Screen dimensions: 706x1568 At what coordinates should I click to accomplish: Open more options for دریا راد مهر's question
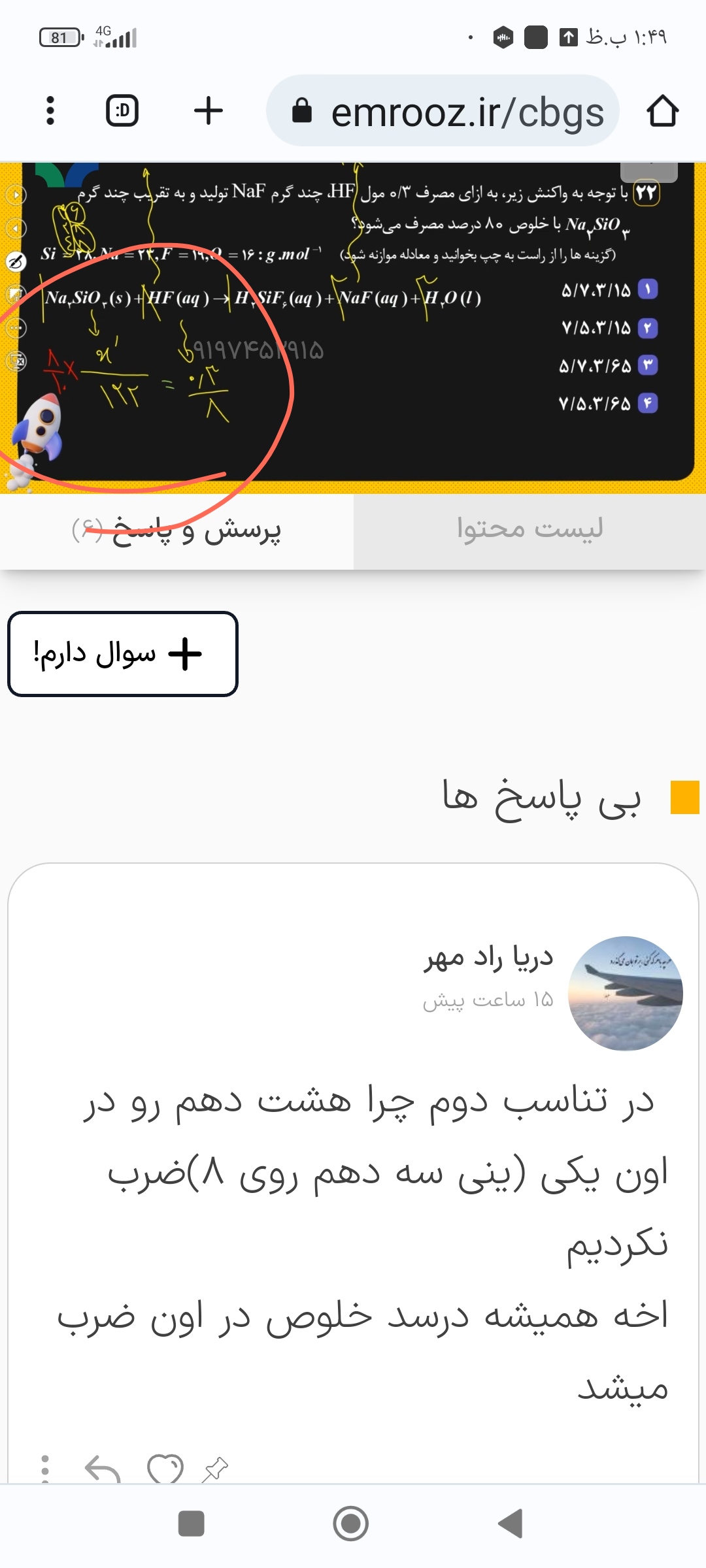click(x=45, y=1469)
